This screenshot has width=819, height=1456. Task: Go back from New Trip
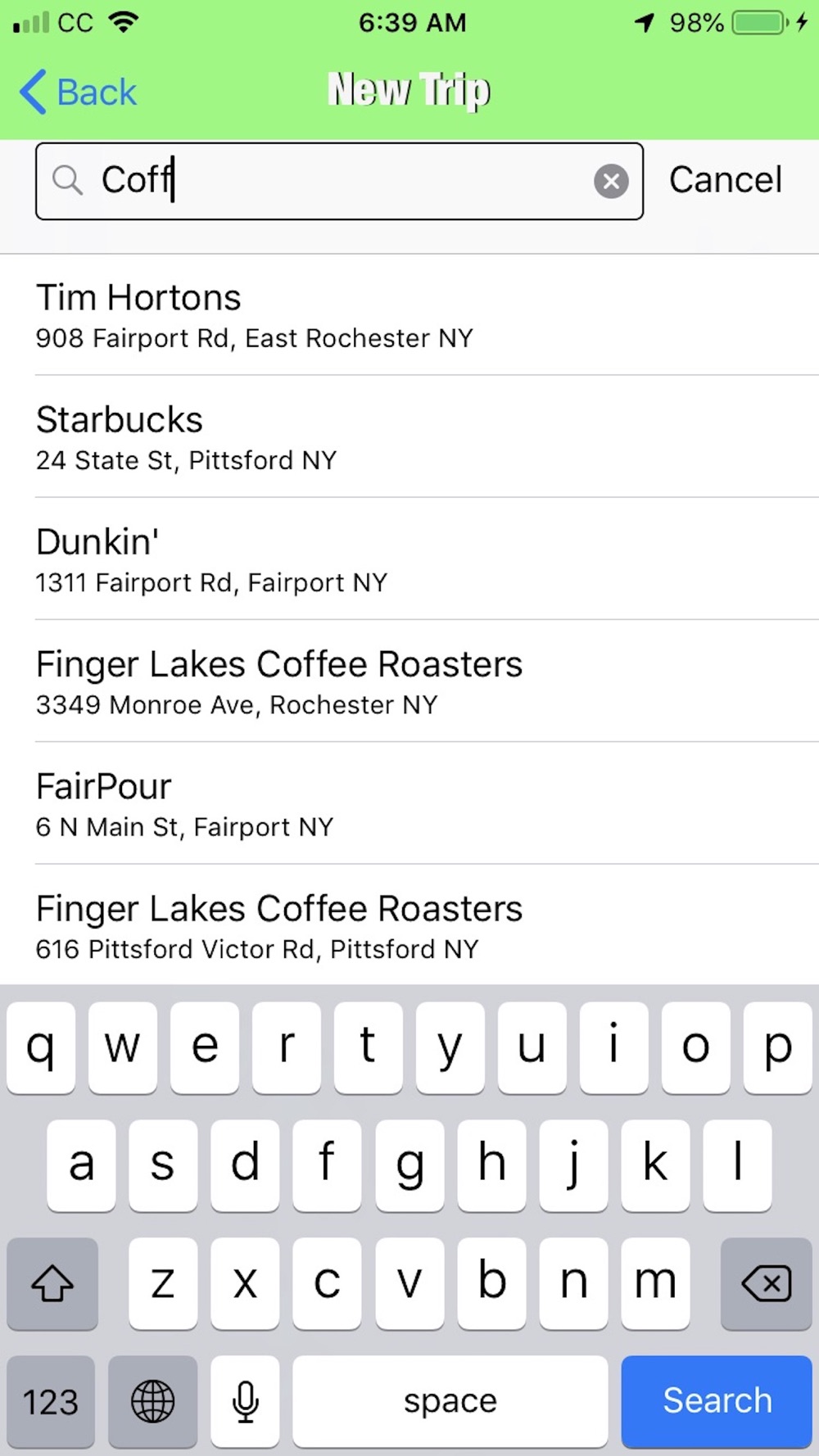(x=78, y=92)
